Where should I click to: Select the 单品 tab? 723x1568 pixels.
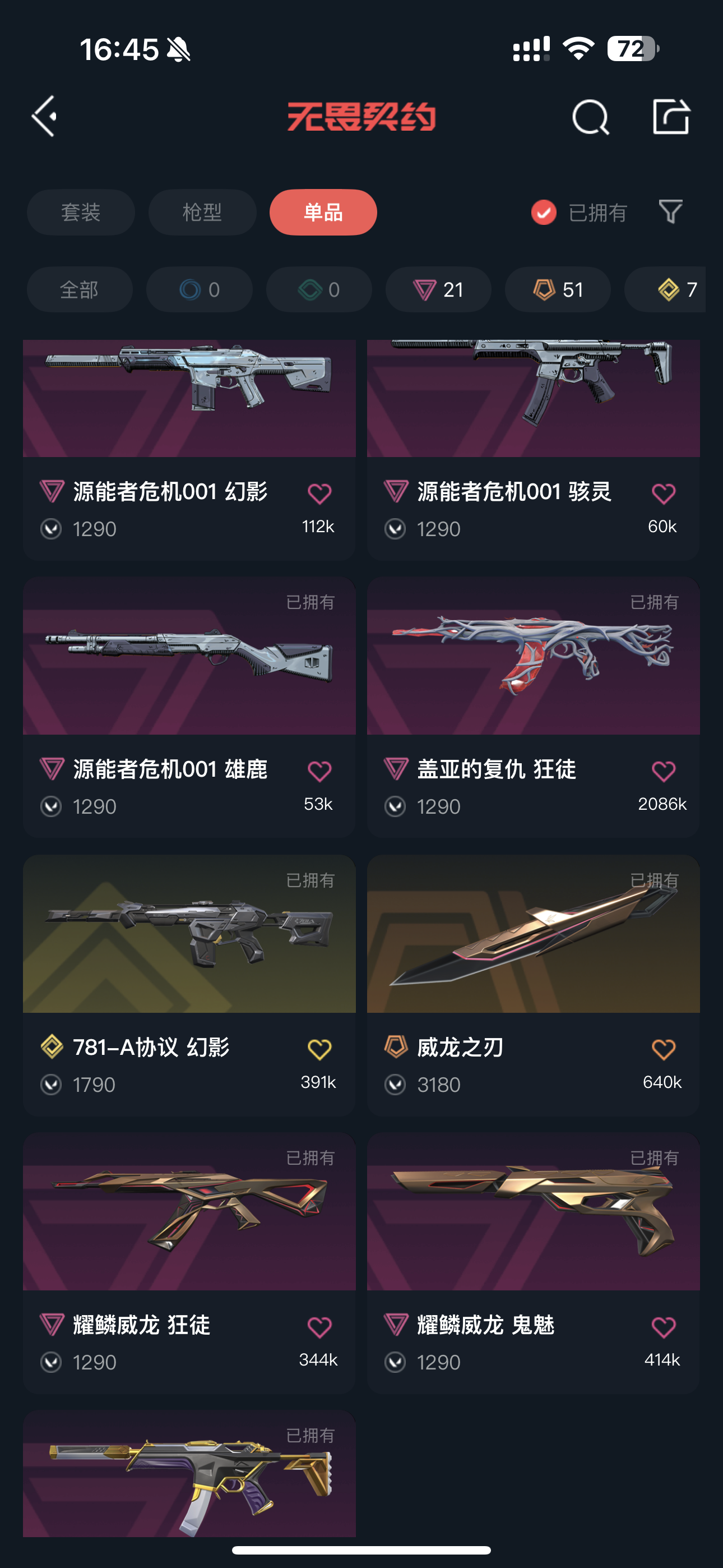coord(323,213)
